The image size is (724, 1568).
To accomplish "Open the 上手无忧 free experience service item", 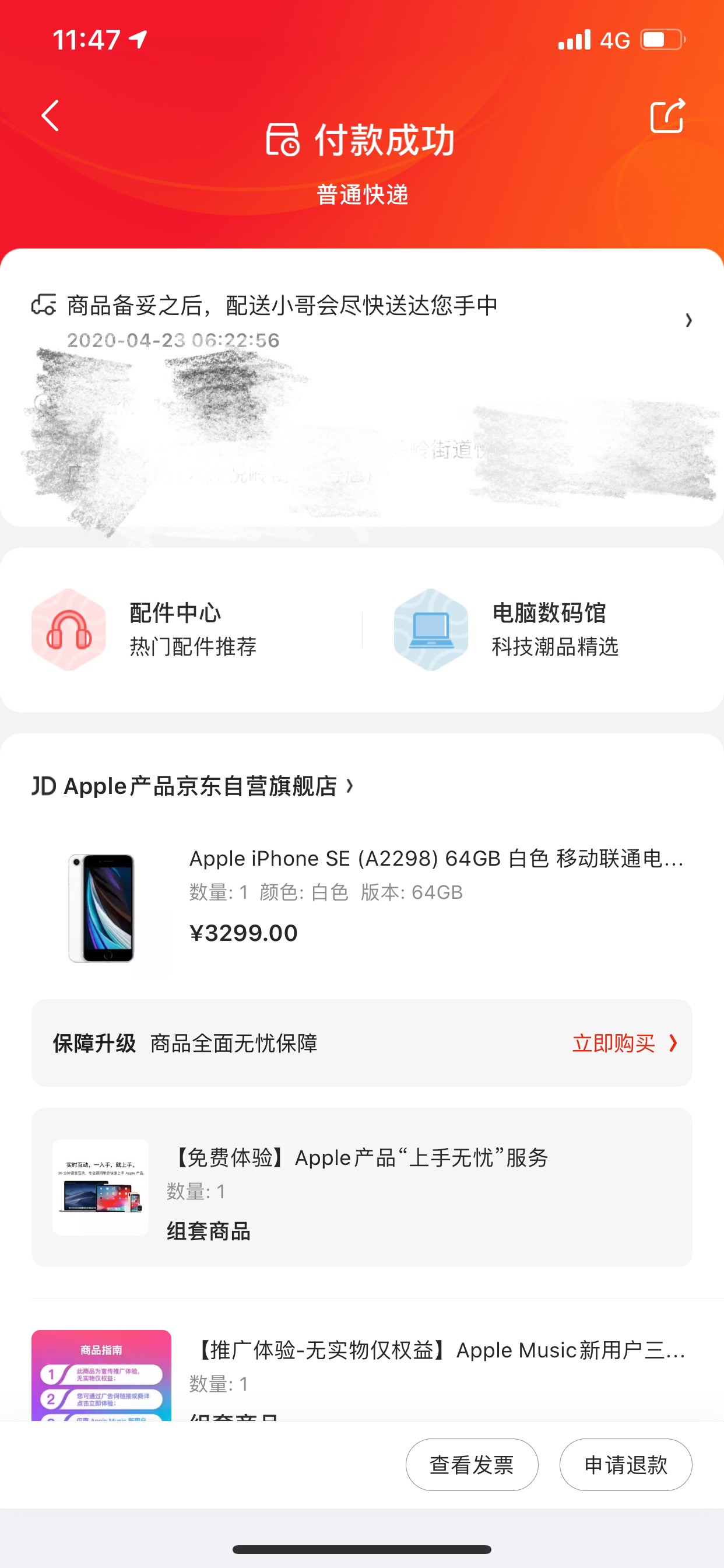I will [x=362, y=1187].
